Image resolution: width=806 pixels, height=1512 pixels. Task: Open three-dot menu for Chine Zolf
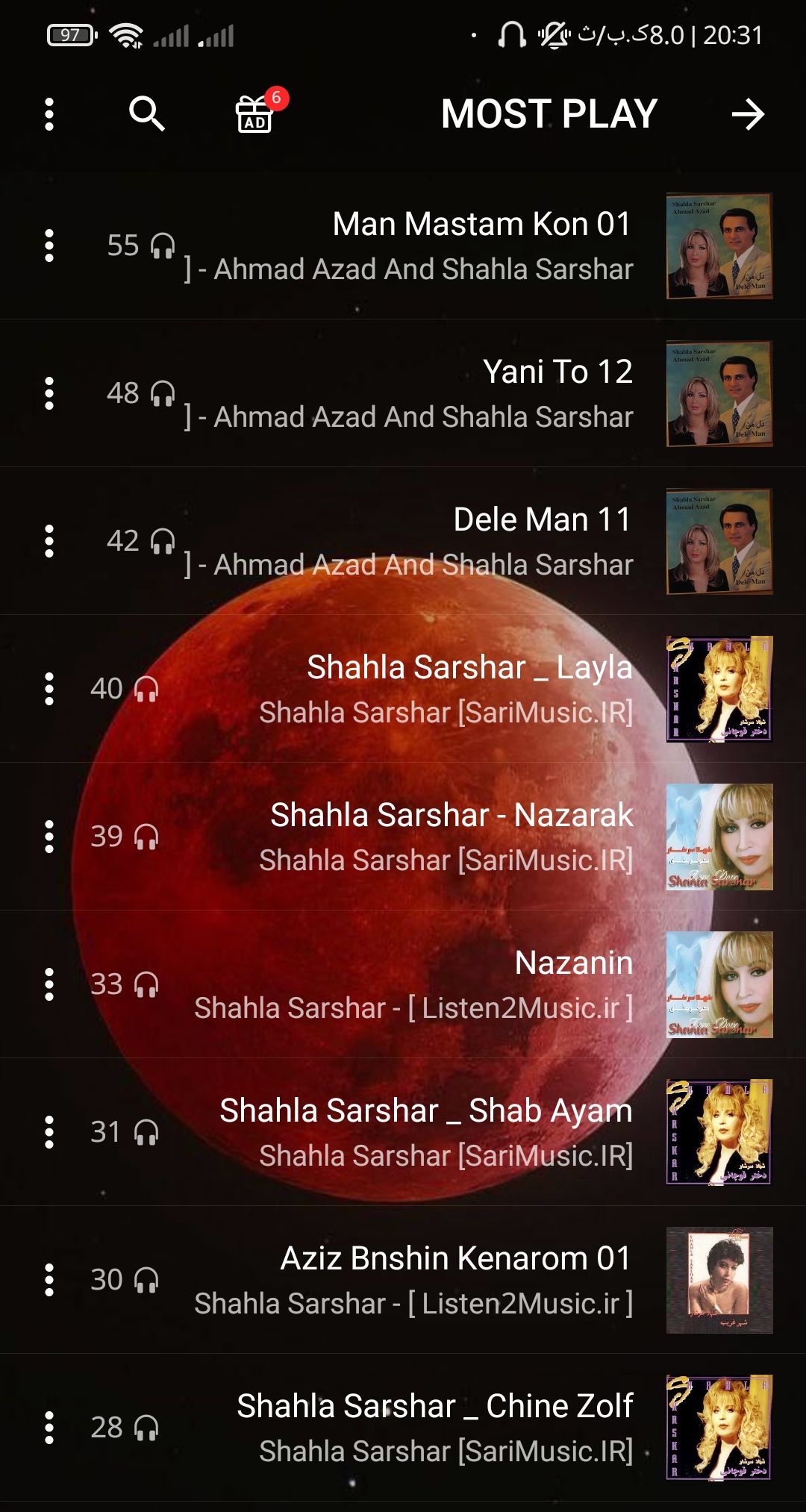click(x=49, y=1428)
